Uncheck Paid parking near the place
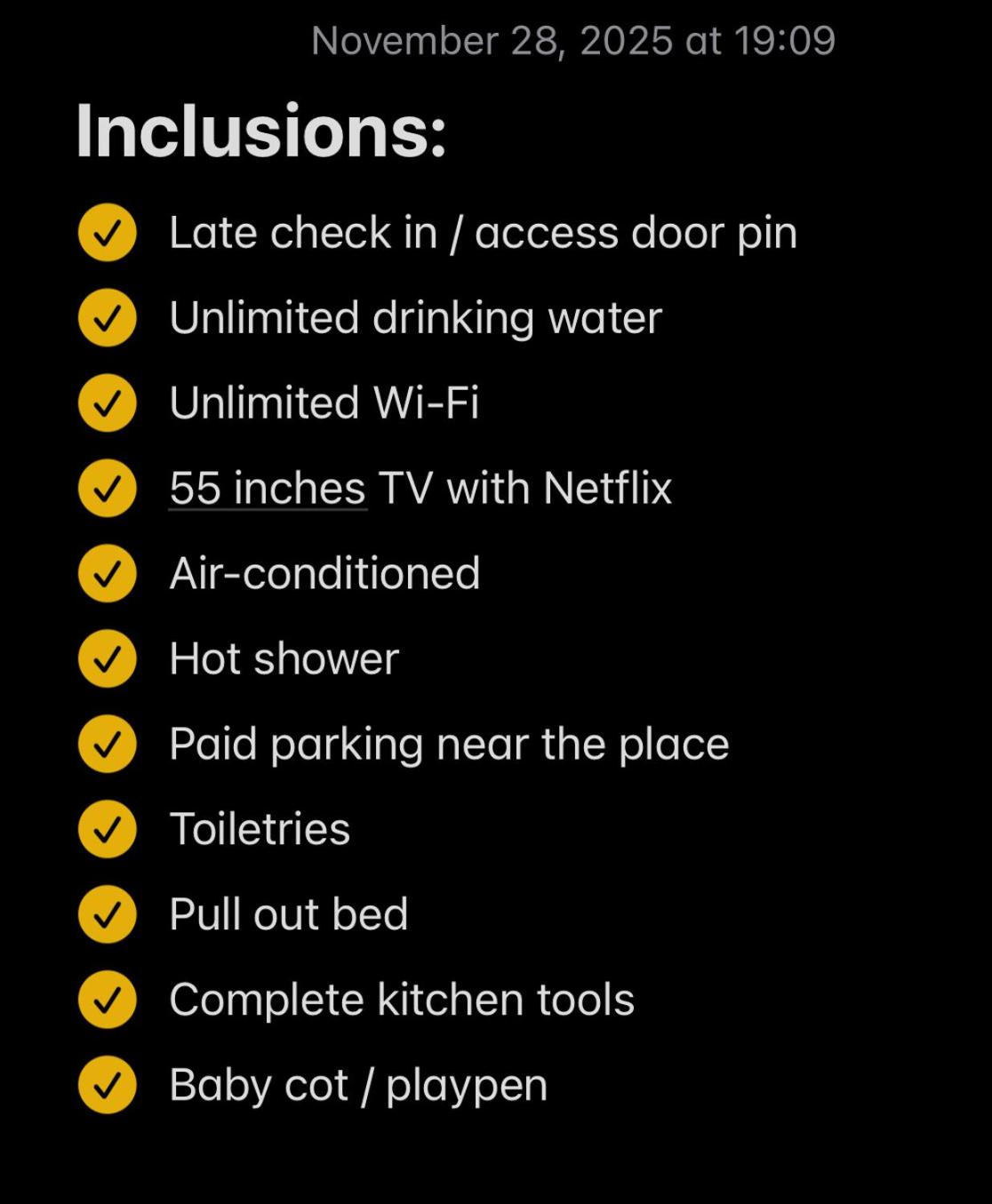 [107, 745]
